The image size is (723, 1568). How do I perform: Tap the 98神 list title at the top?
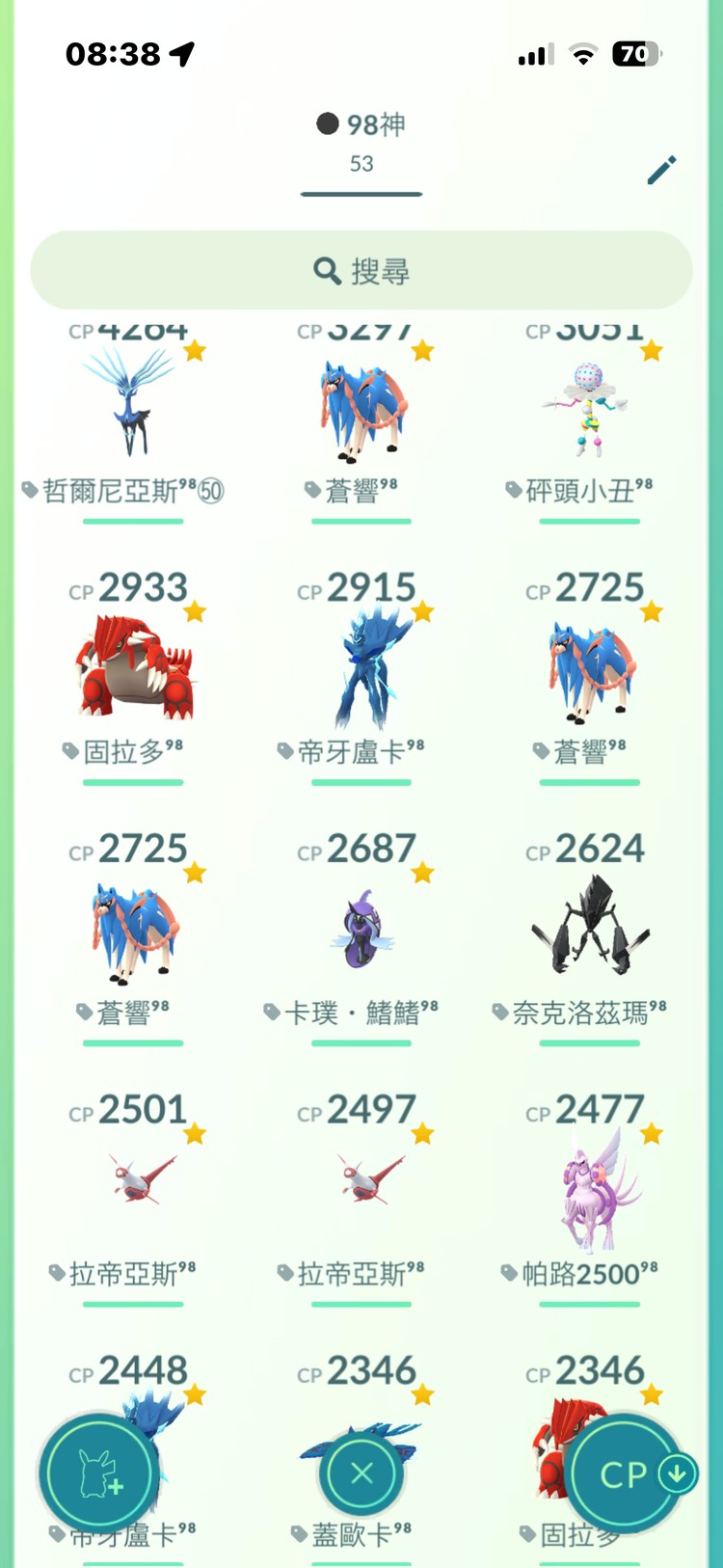361,124
